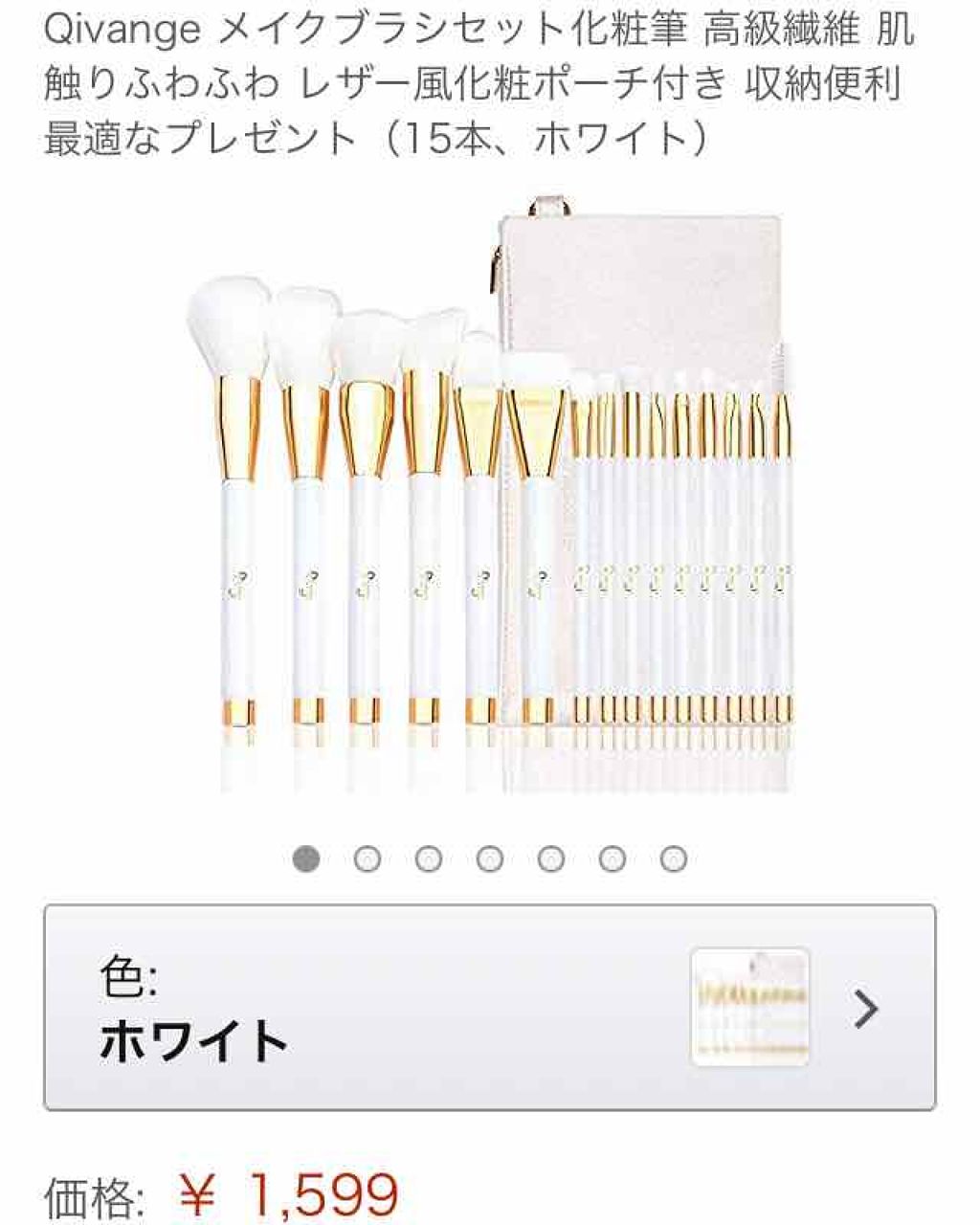Screen dimensions: 980x1225
Task: Select the second carousel pagination dot
Action: click(x=366, y=859)
